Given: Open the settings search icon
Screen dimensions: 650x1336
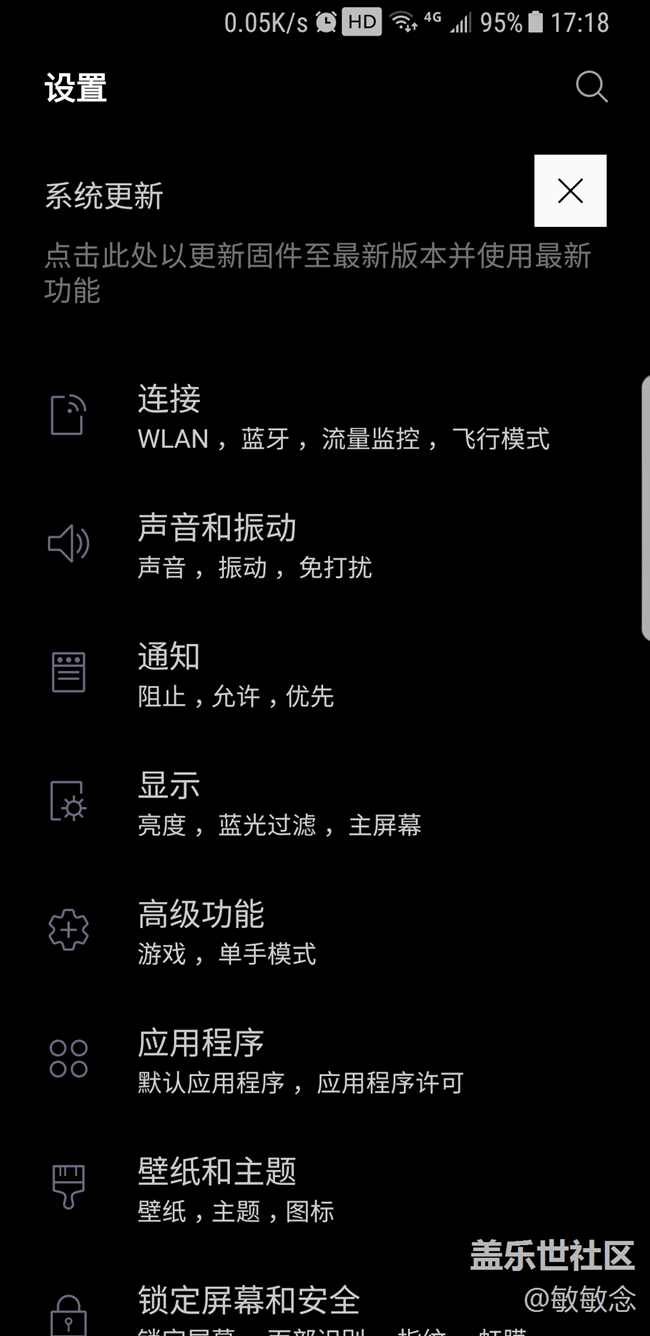Looking at the screenshot, I should [x=591, y=87].
